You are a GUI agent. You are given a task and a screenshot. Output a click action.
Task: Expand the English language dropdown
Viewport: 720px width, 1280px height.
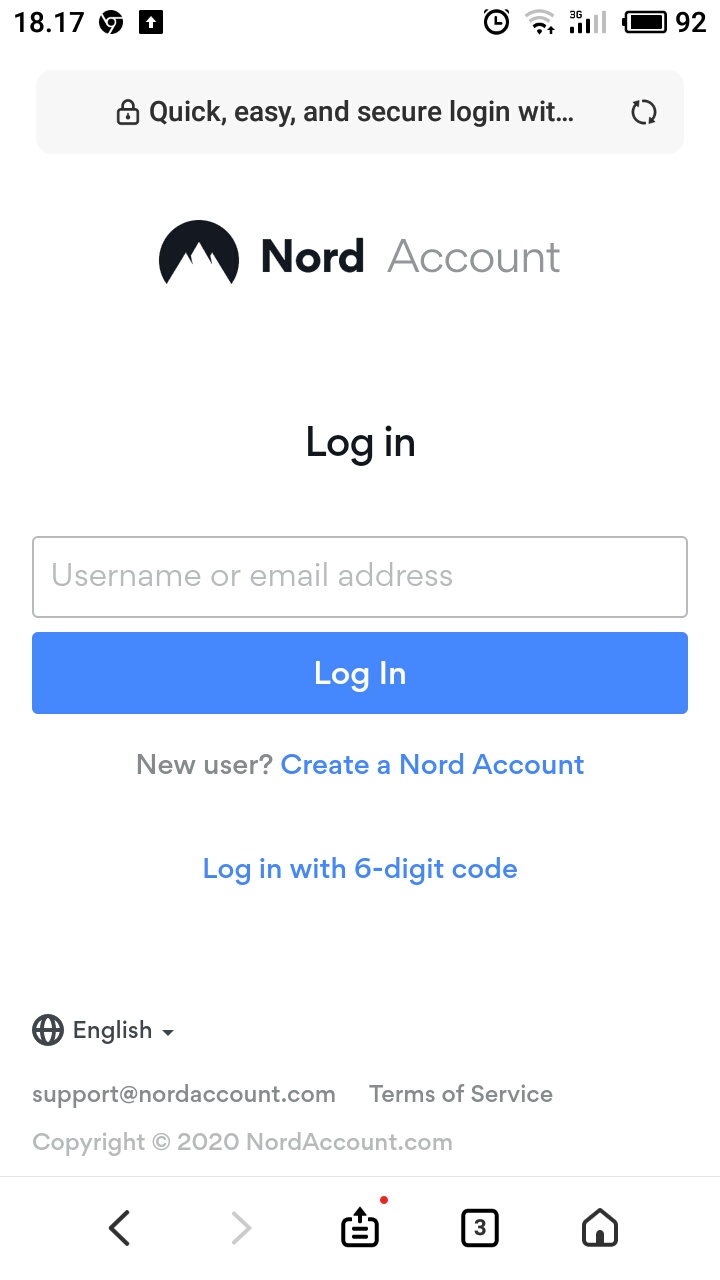[104, 1030]
